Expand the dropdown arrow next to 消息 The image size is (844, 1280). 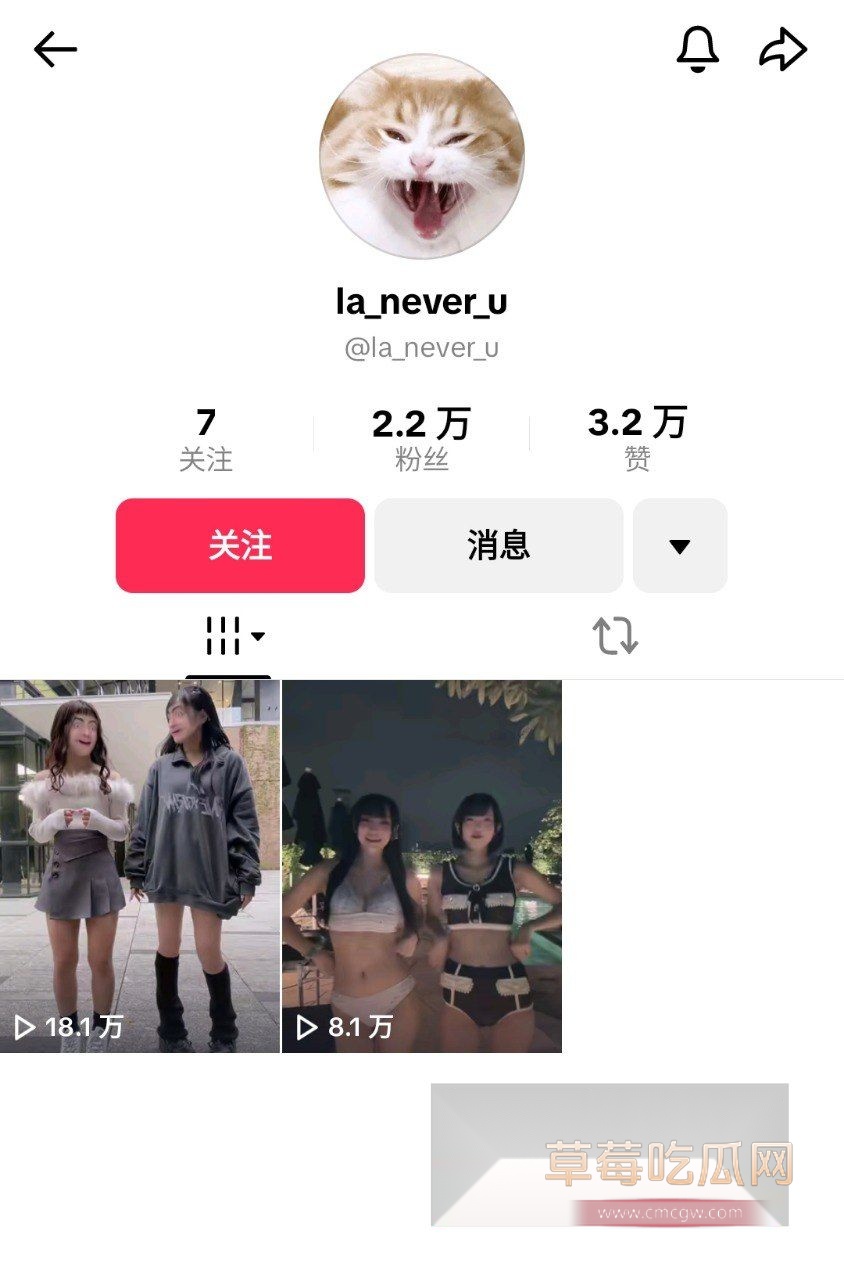[x=679, y=546]
